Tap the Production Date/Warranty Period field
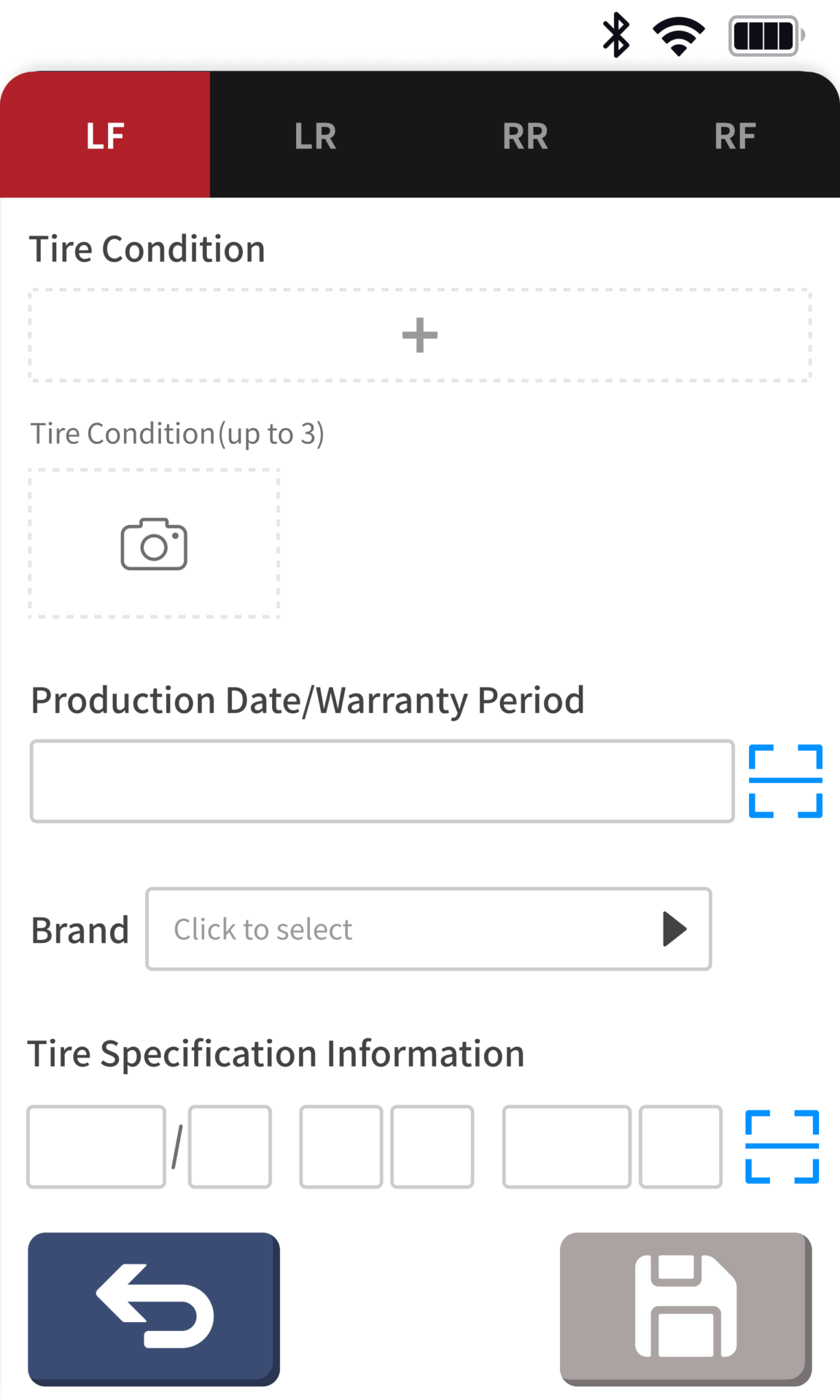Screen dimensions: 840x1400 (x=382, y=782)
